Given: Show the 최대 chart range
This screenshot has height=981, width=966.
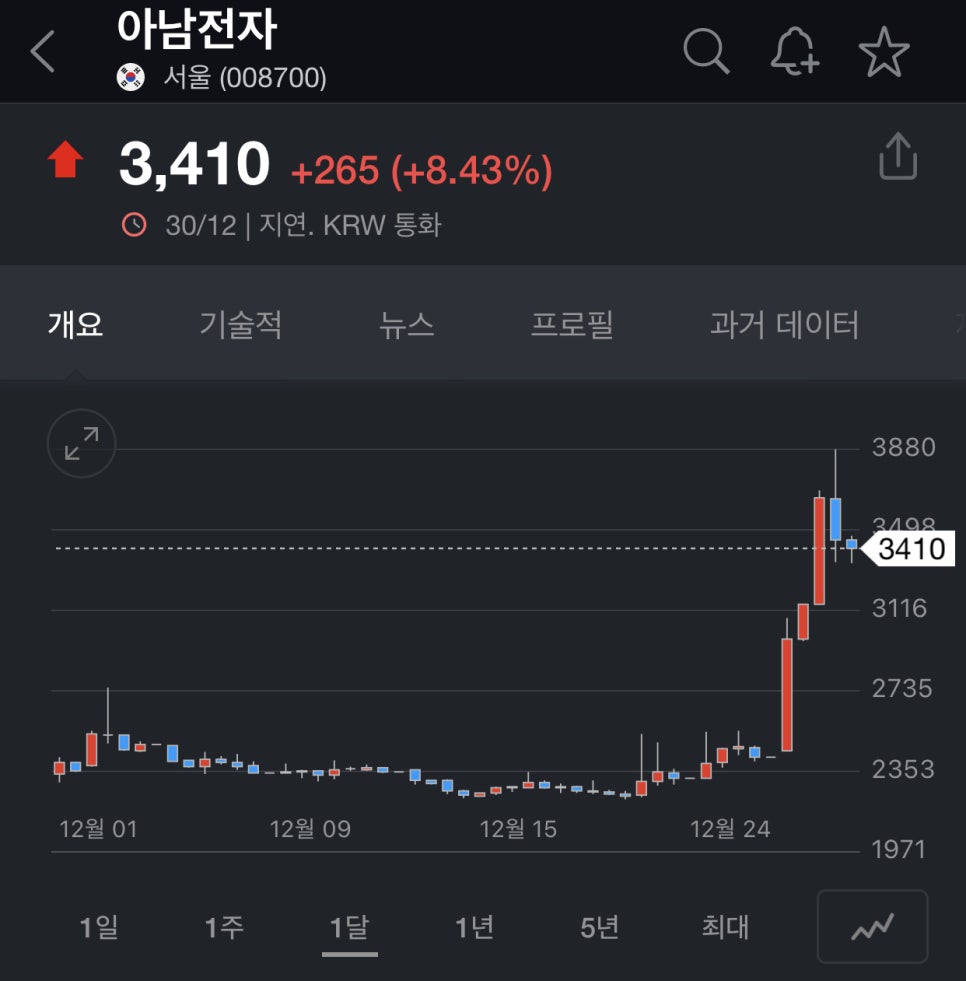Looking at the screenshot, I should click(725, 927).
